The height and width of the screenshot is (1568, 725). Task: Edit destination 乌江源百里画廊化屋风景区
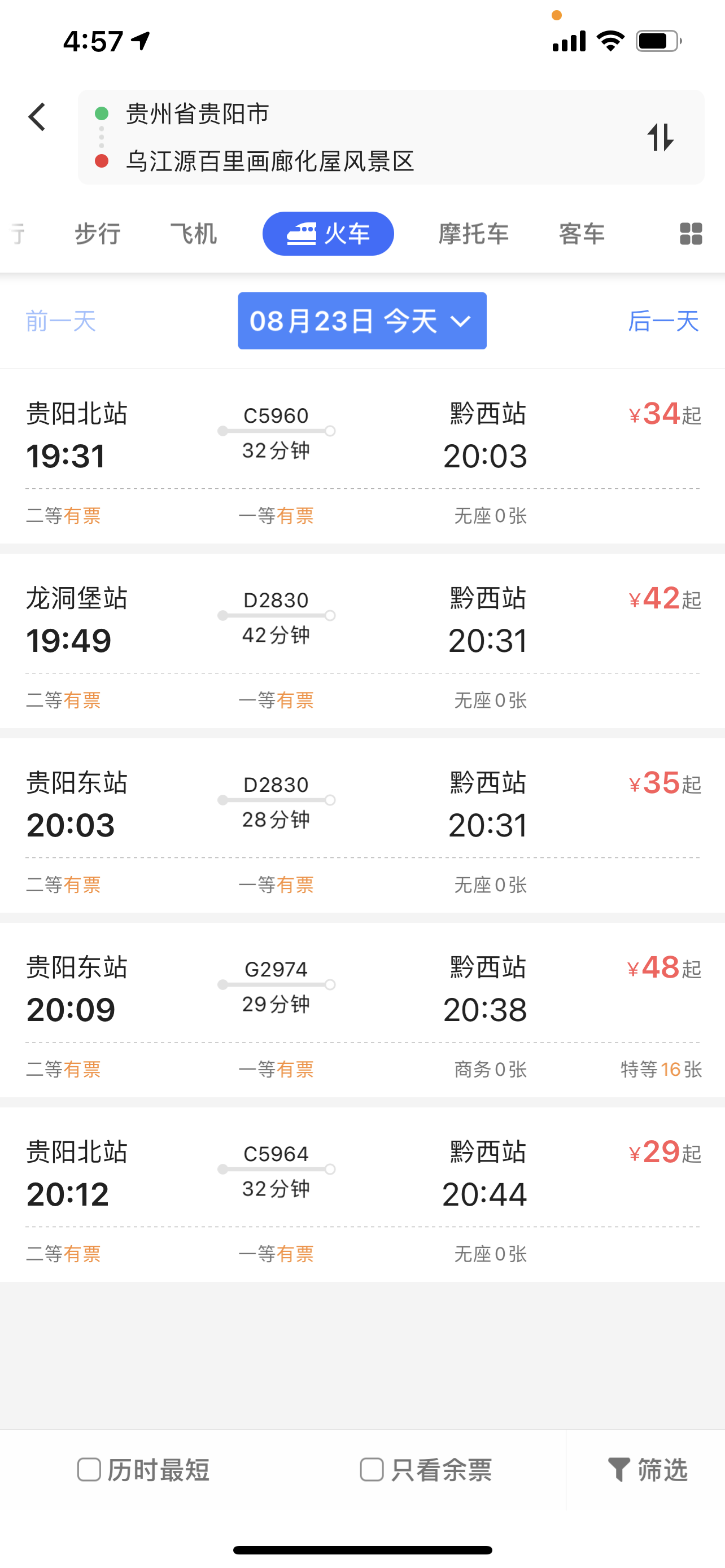[270, 161]
